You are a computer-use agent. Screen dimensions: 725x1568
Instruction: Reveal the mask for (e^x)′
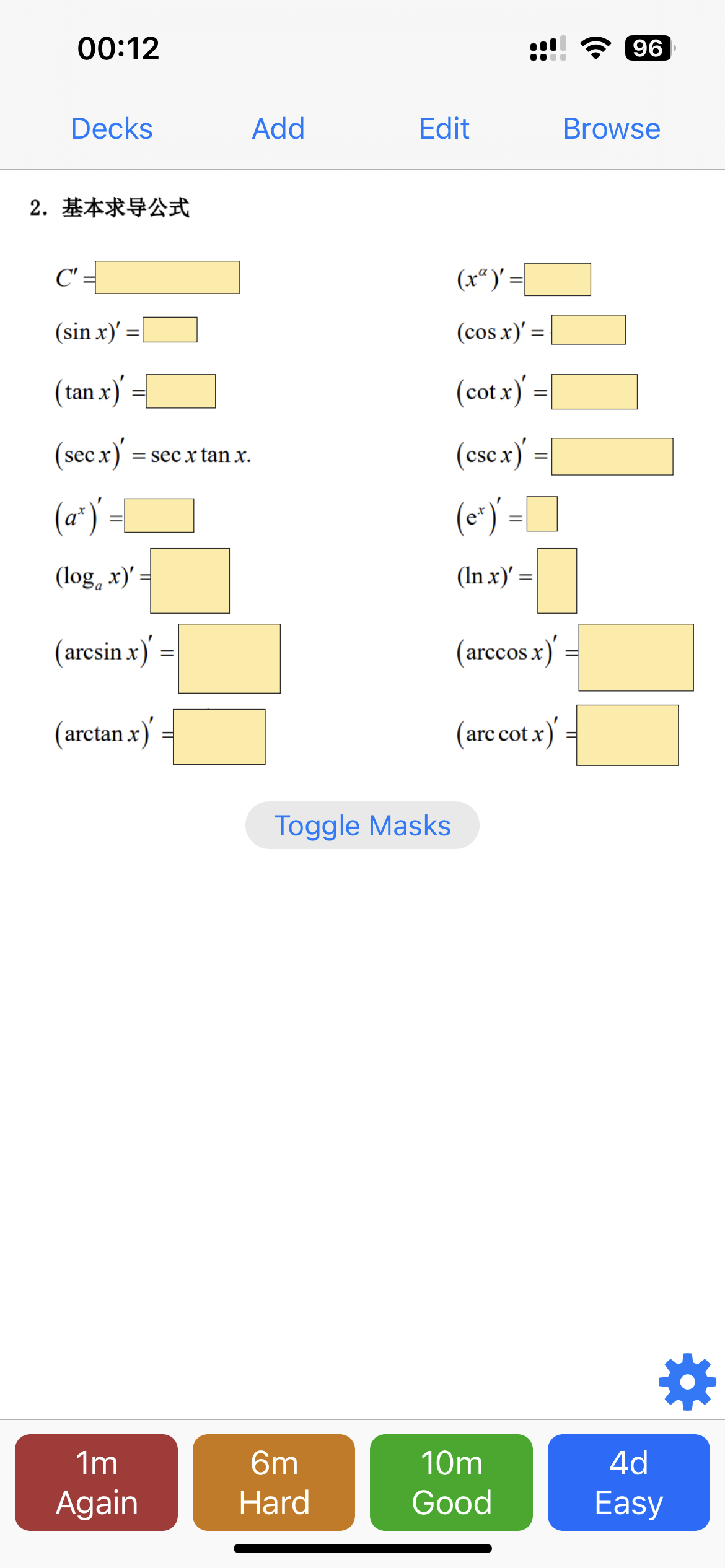(542, 514)
